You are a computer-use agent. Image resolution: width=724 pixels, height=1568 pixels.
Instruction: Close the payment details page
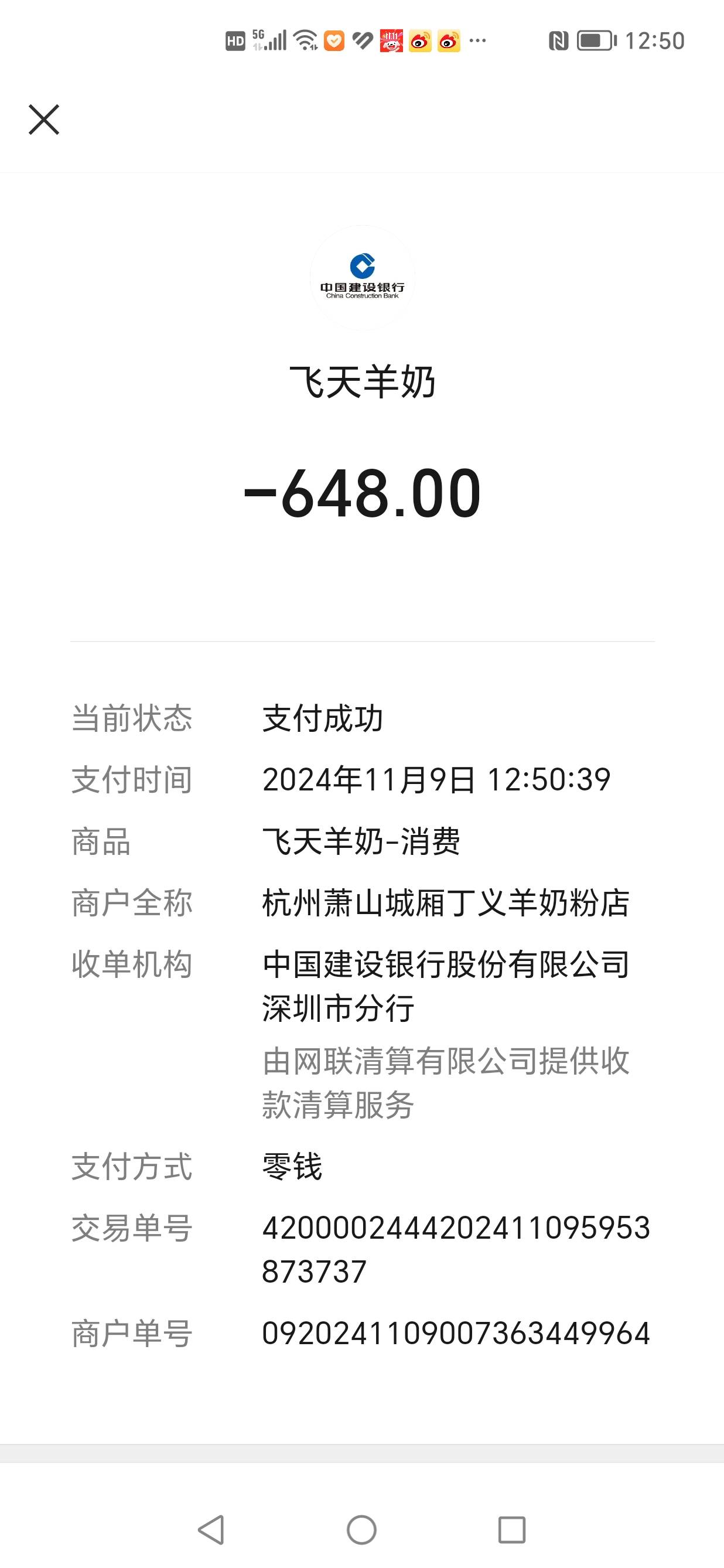pos(44,120)
